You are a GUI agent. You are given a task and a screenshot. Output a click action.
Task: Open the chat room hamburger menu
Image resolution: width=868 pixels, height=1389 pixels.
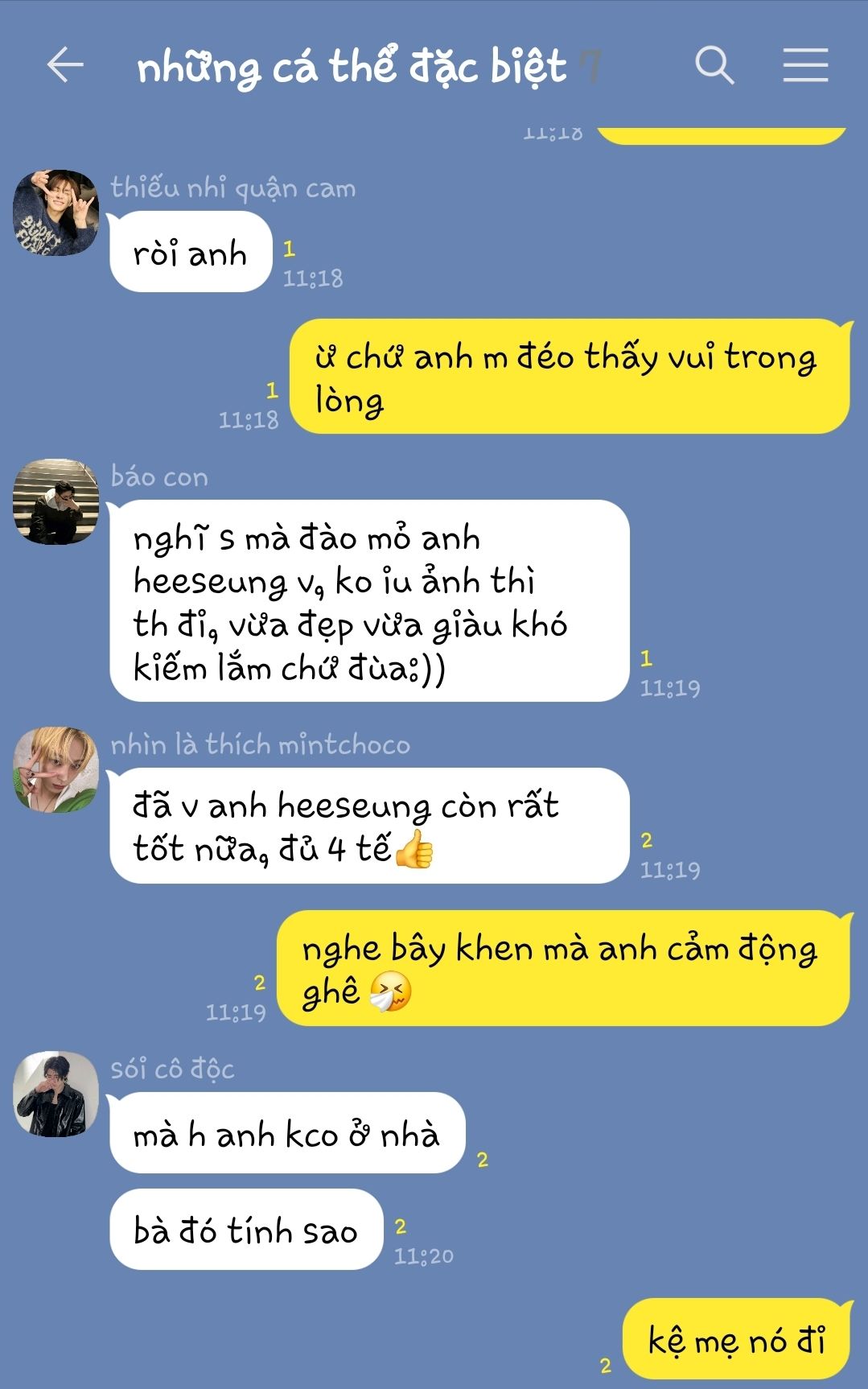tap(805, 65)
